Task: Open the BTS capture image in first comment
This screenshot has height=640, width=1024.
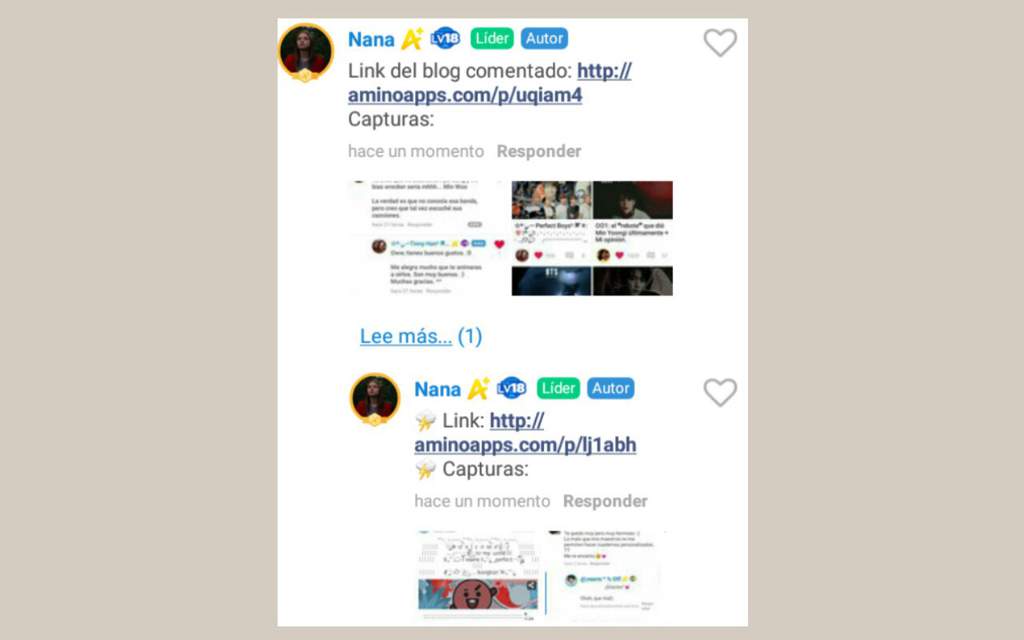Action: click(x=592, y=238)
